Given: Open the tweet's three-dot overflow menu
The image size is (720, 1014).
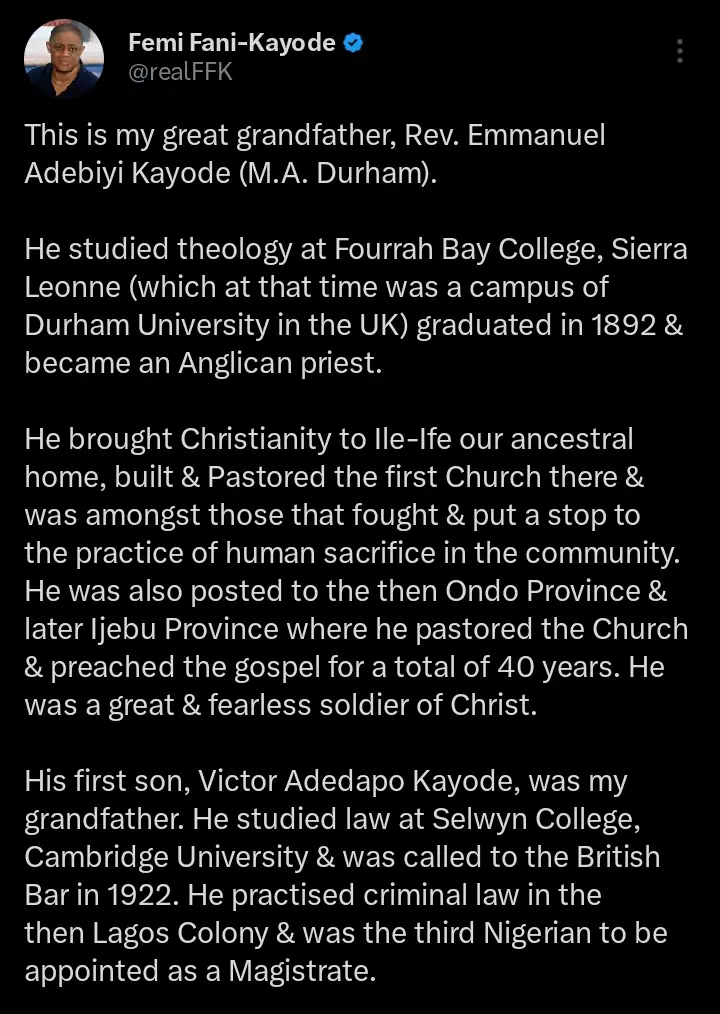Looking at the screenshot, I should point(679,52).
